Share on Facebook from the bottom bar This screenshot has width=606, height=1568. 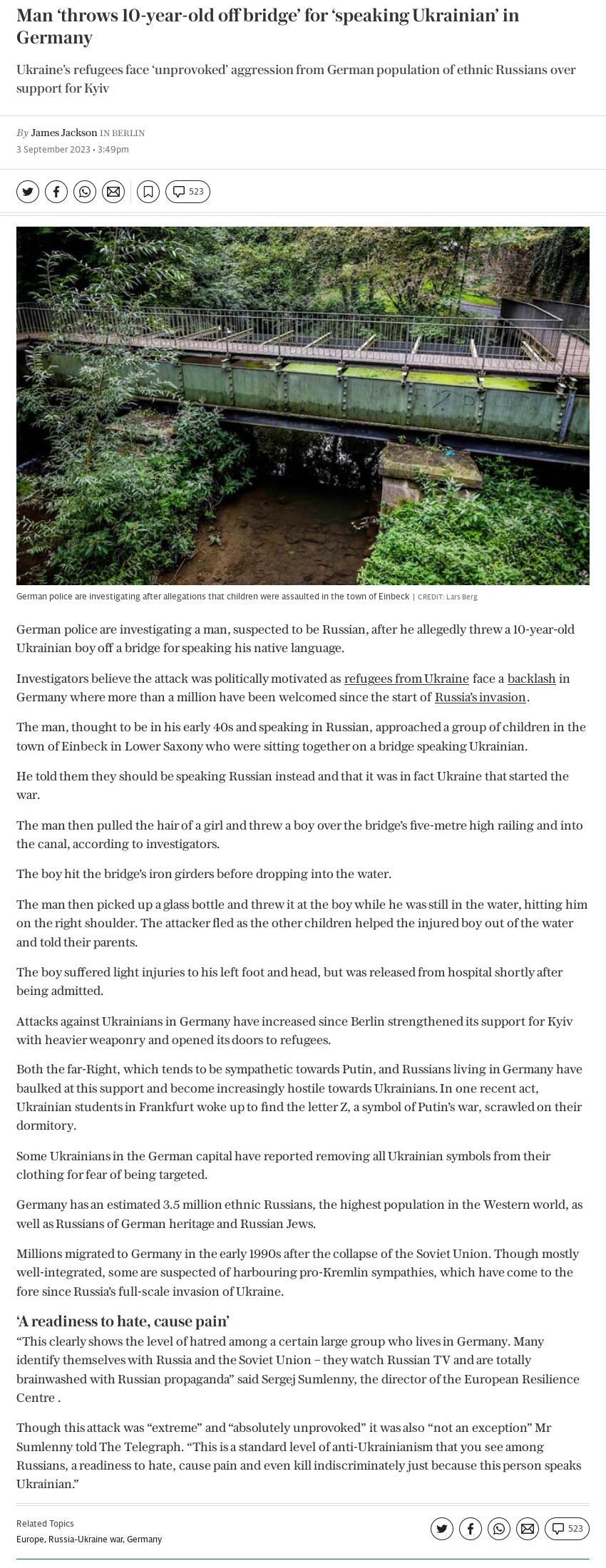click(x=471, y=1529)
